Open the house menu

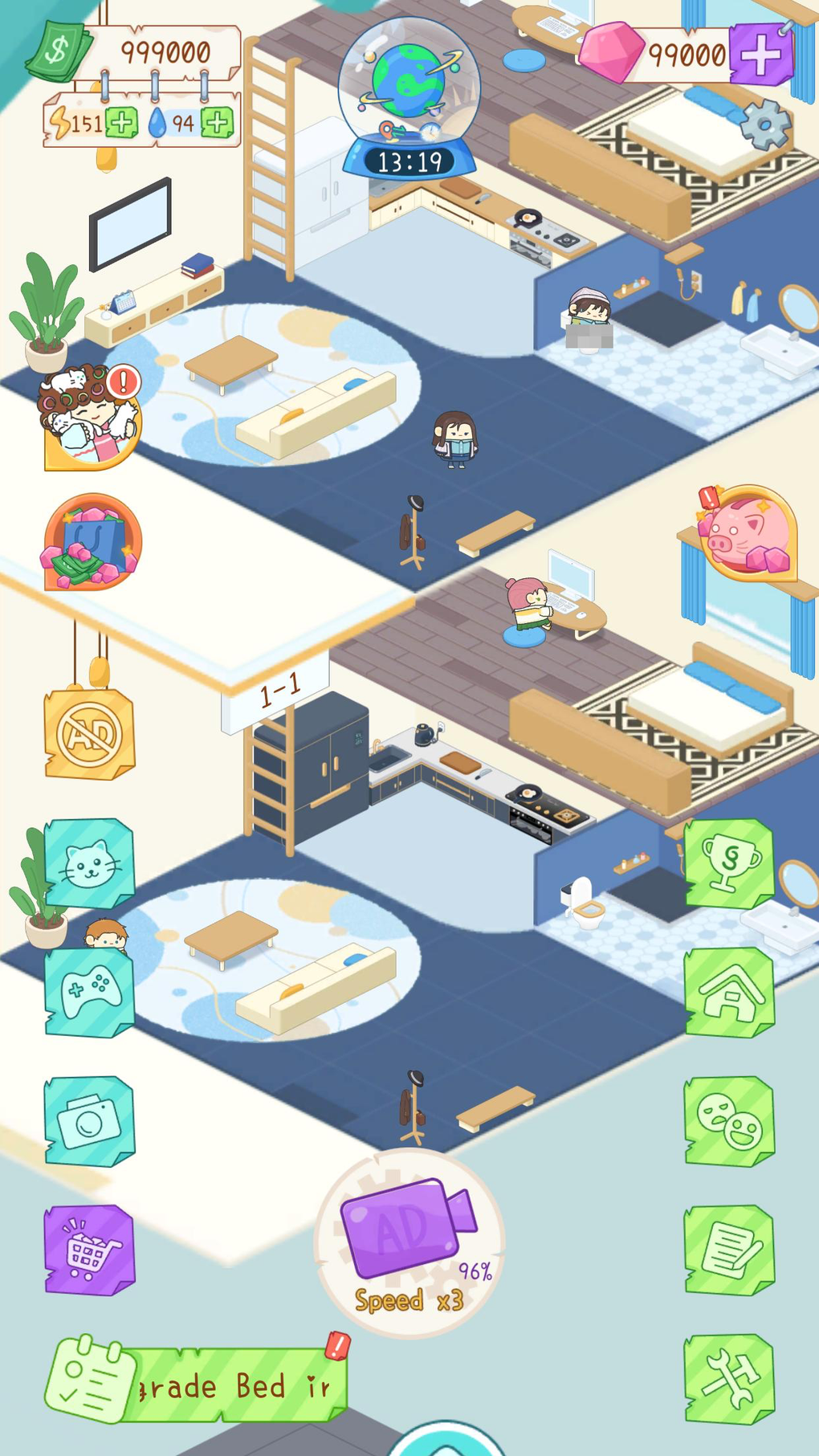point(729,993)
